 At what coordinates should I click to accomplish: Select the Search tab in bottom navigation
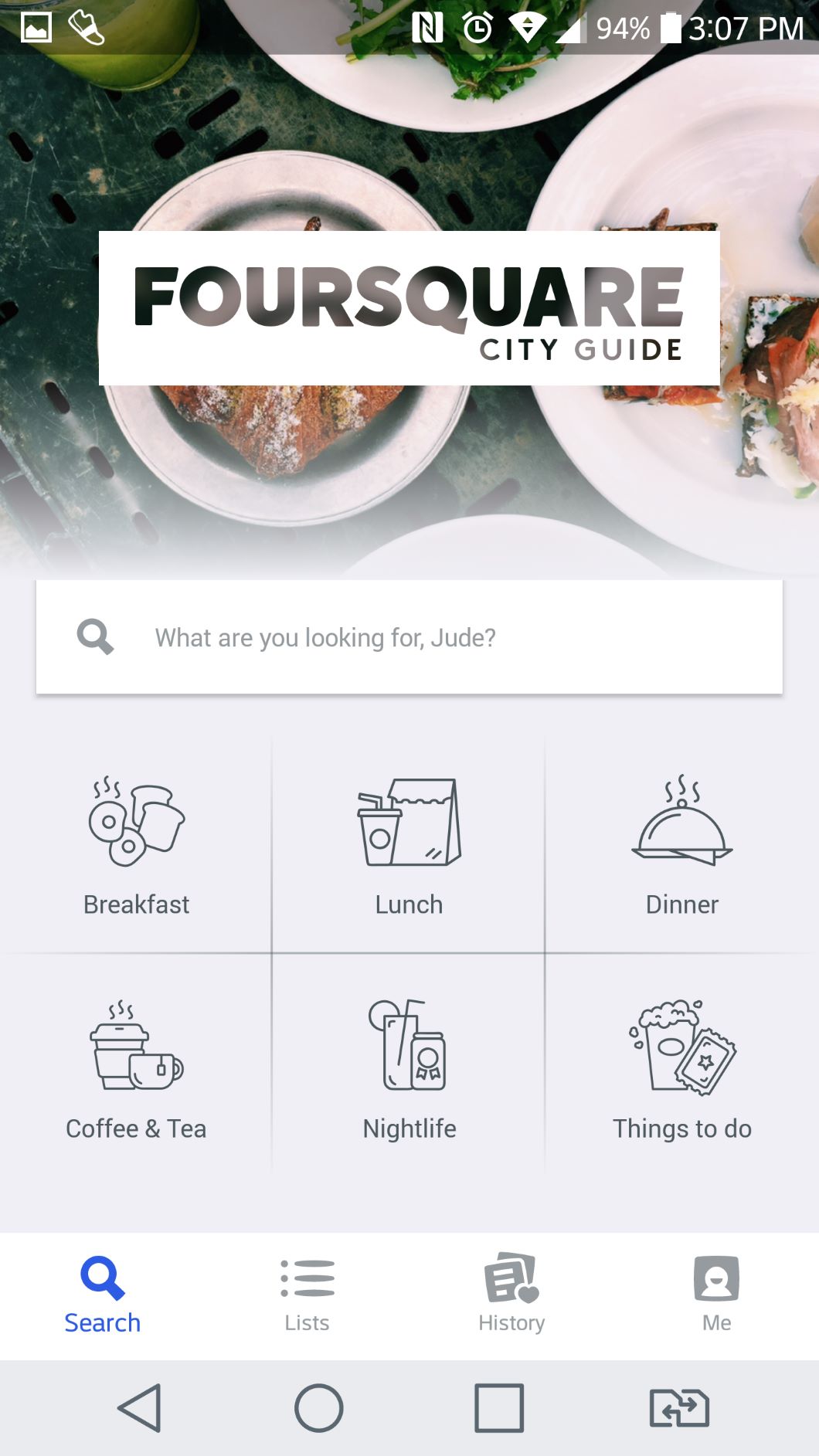pos(103,1295)
